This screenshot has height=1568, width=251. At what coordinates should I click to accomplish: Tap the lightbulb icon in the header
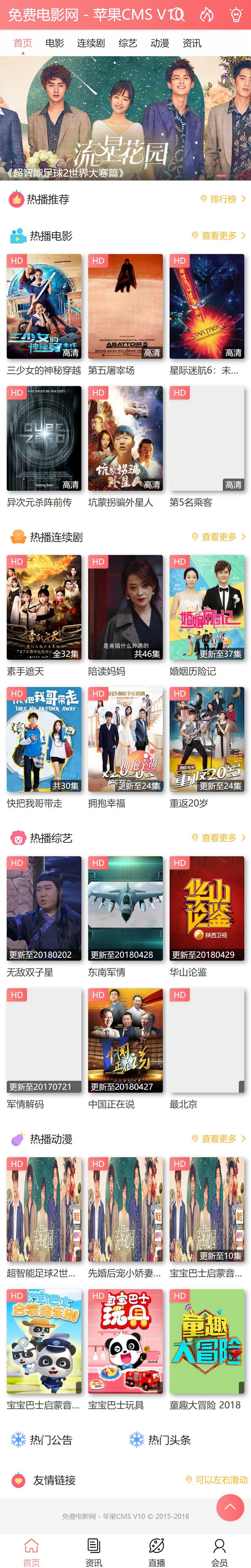[236, 14]
